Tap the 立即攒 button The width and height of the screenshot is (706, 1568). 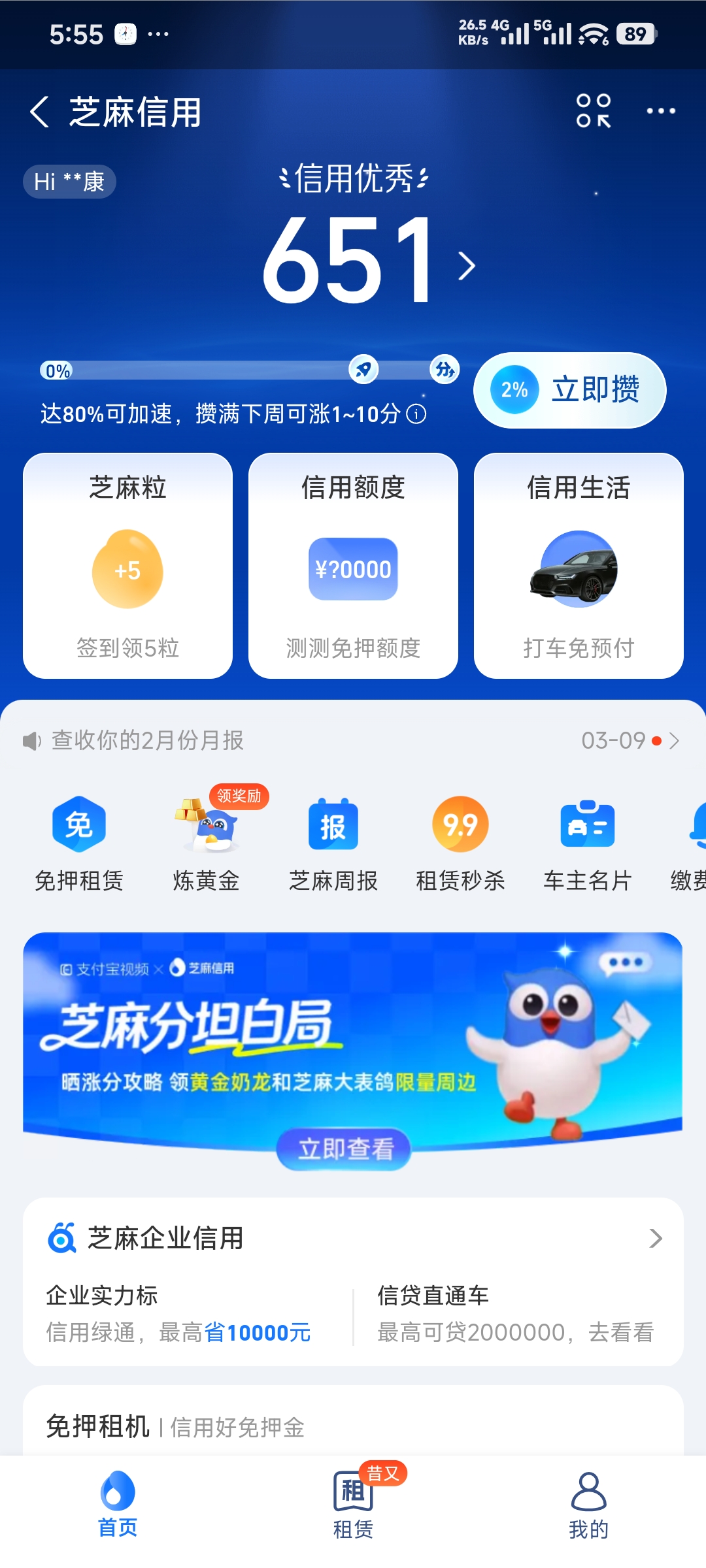[x=569, y=390]
